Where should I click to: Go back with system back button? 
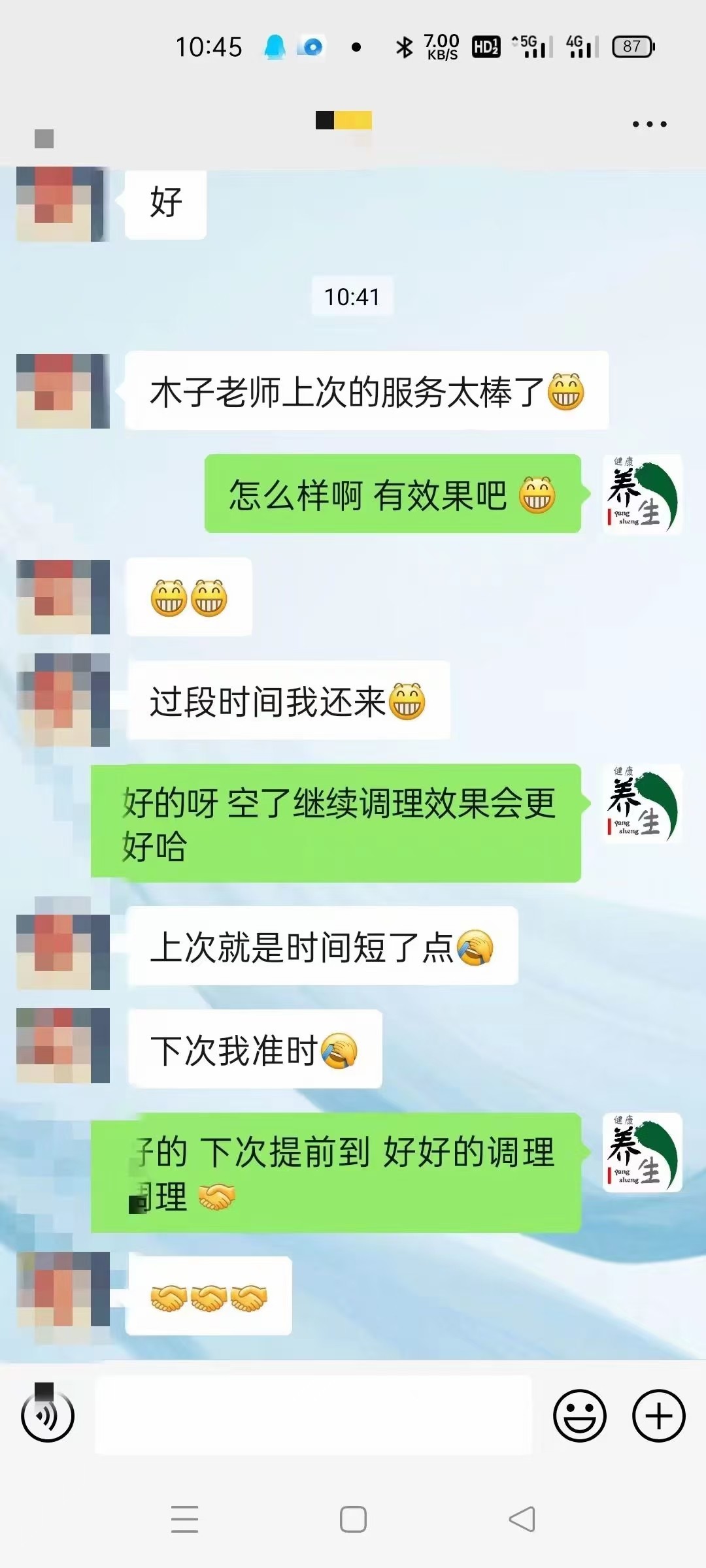(522, 1519)
